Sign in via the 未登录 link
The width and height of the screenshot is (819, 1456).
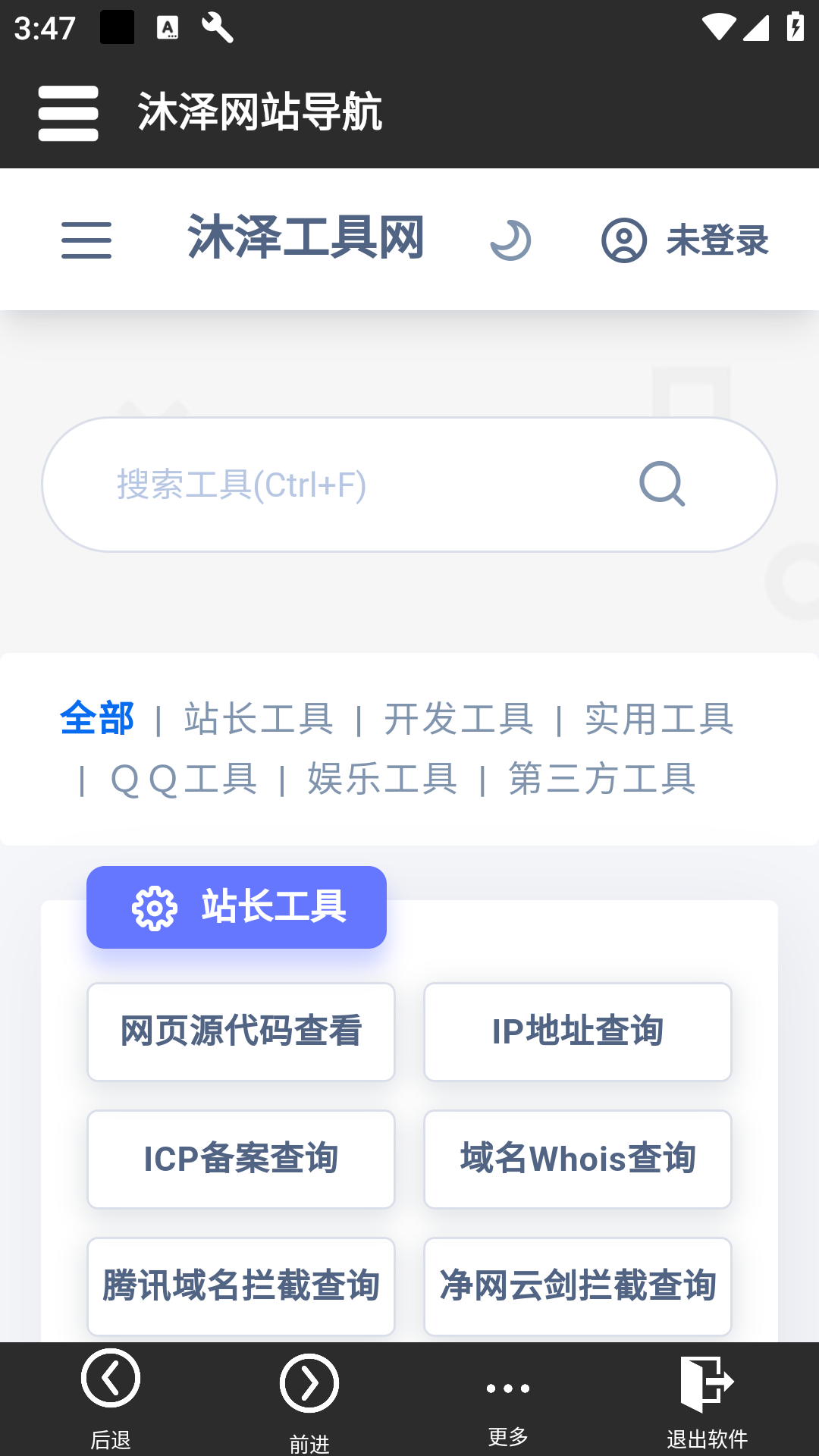coord(717,240)
